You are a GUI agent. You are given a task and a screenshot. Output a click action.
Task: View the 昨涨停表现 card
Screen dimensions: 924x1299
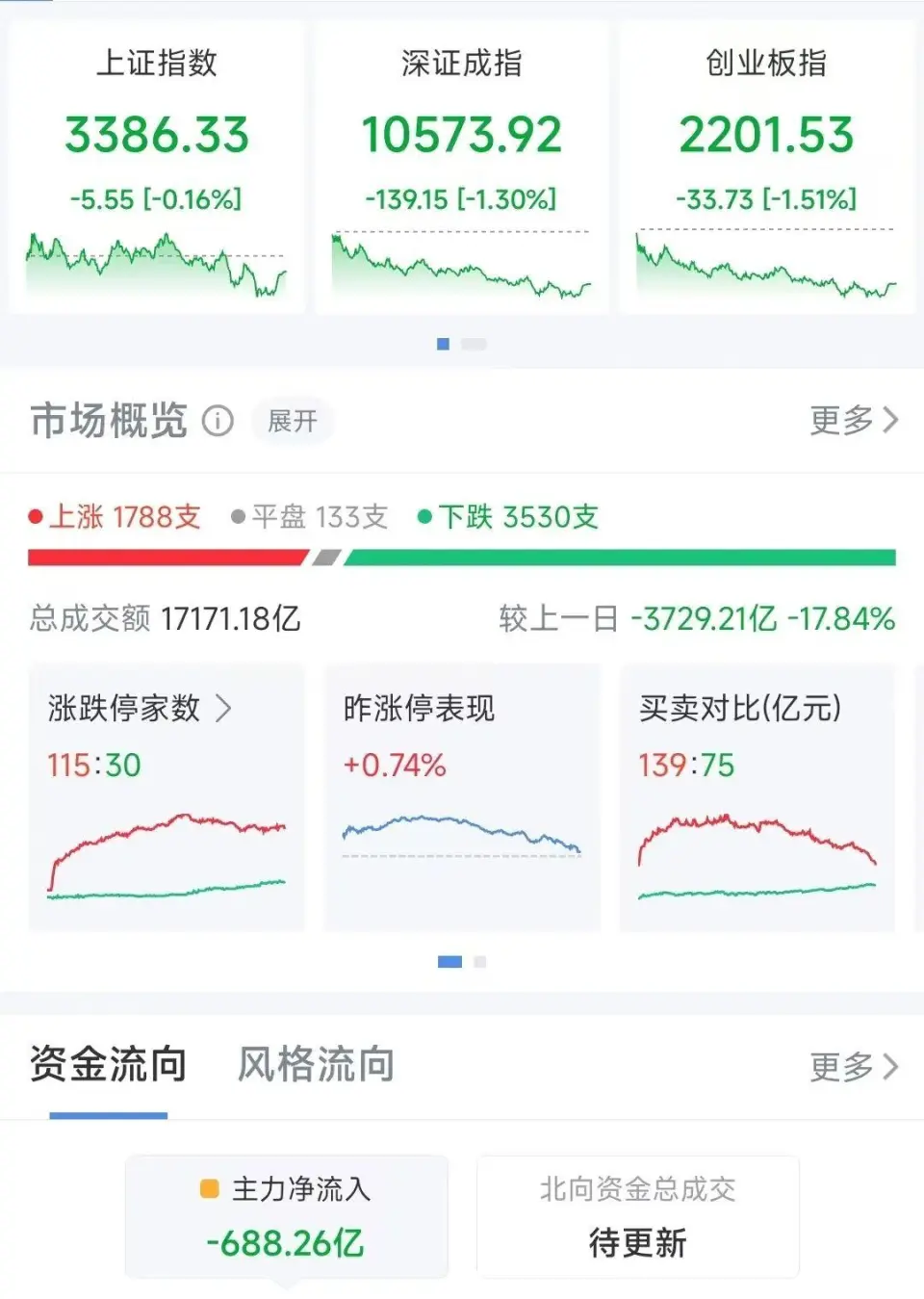[462, 797]
